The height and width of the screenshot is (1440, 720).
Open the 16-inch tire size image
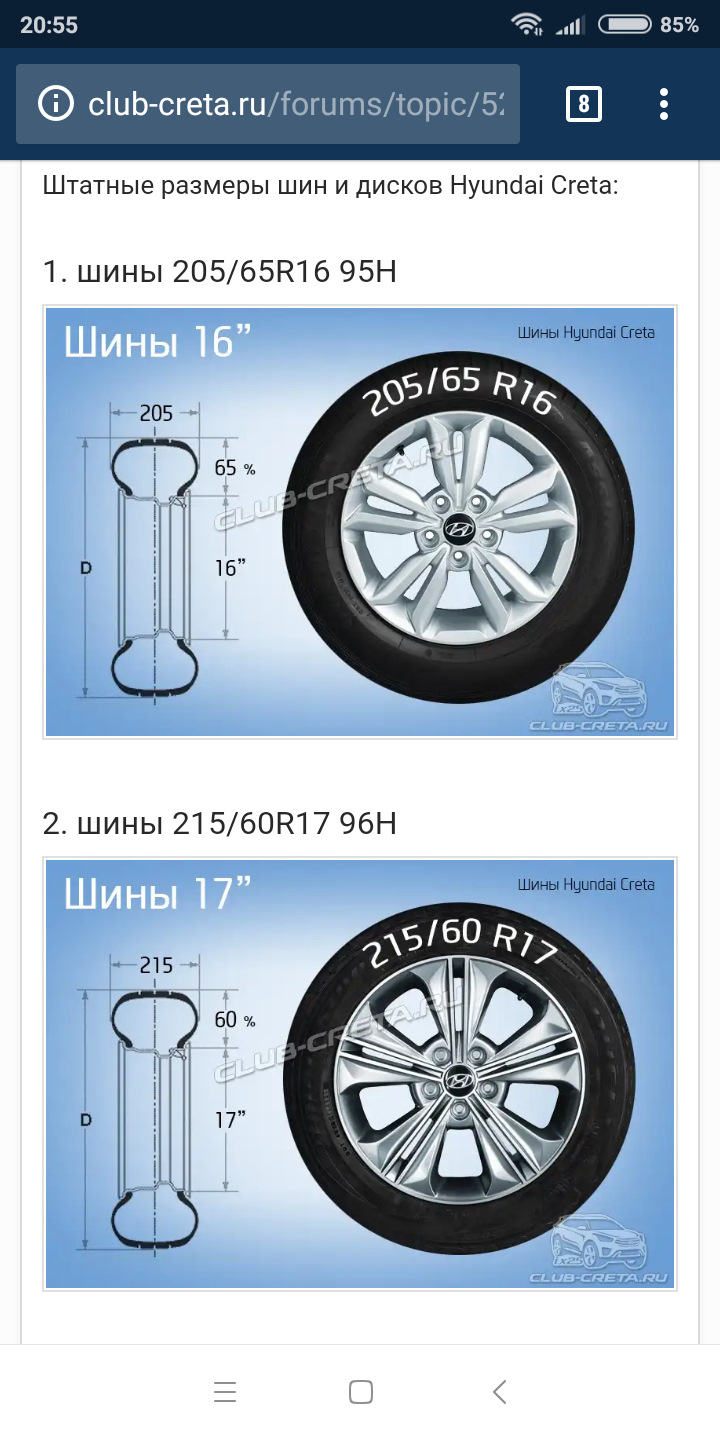[360, 521]
